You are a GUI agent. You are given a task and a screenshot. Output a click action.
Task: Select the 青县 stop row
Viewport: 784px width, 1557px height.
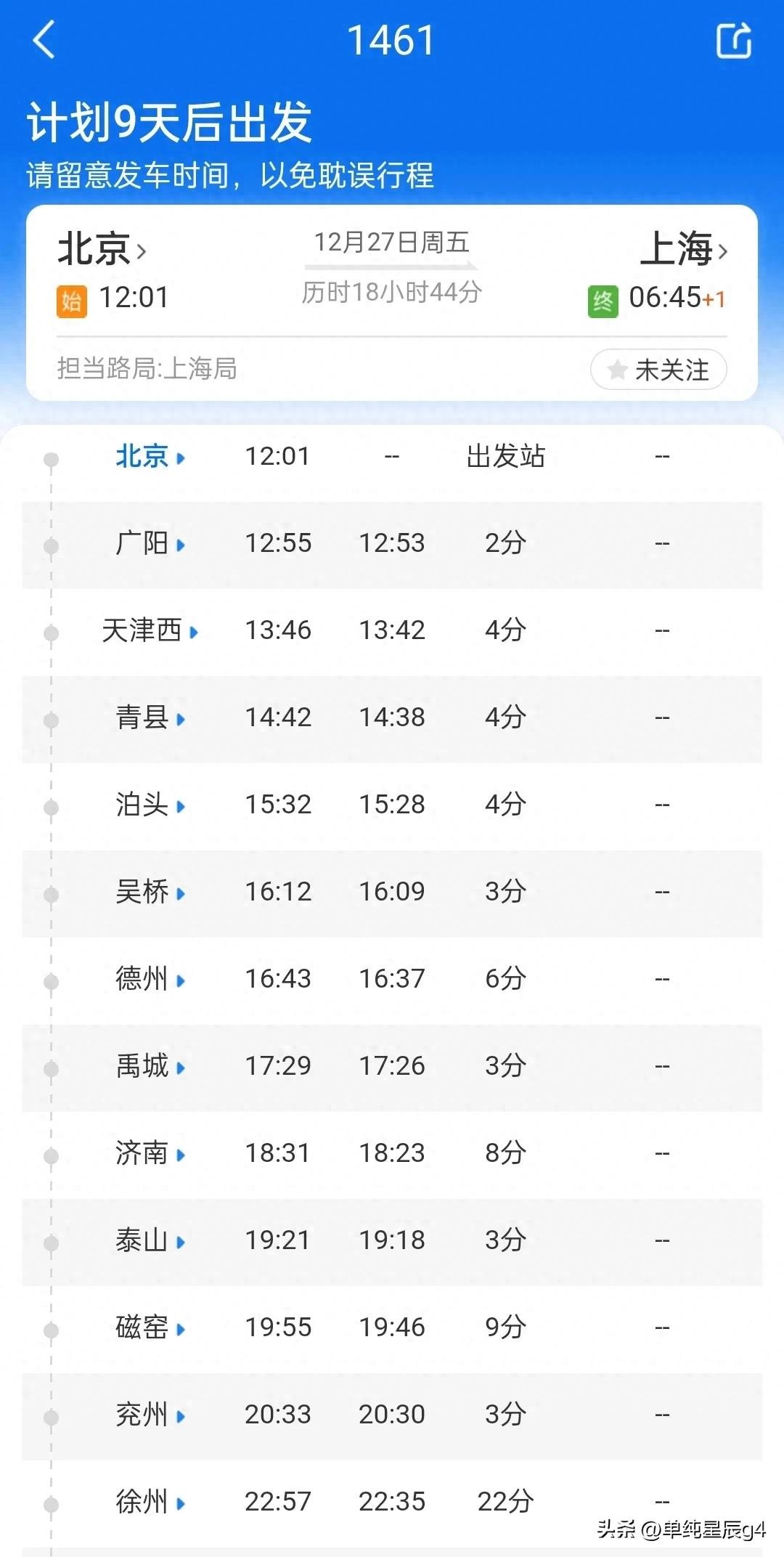point(150,718)
